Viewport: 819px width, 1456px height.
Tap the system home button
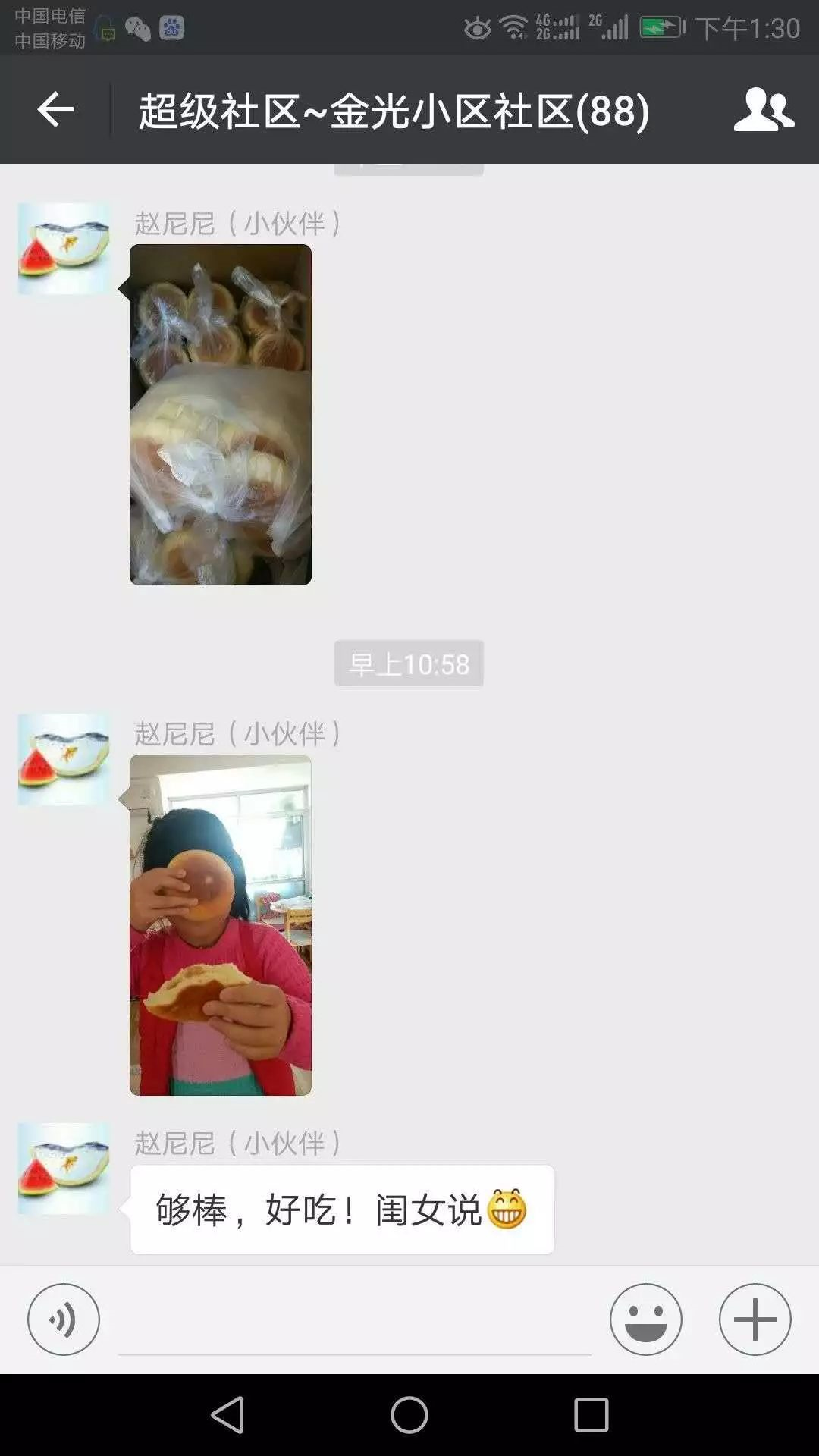pyautogui.click(x=409, y=1415)
